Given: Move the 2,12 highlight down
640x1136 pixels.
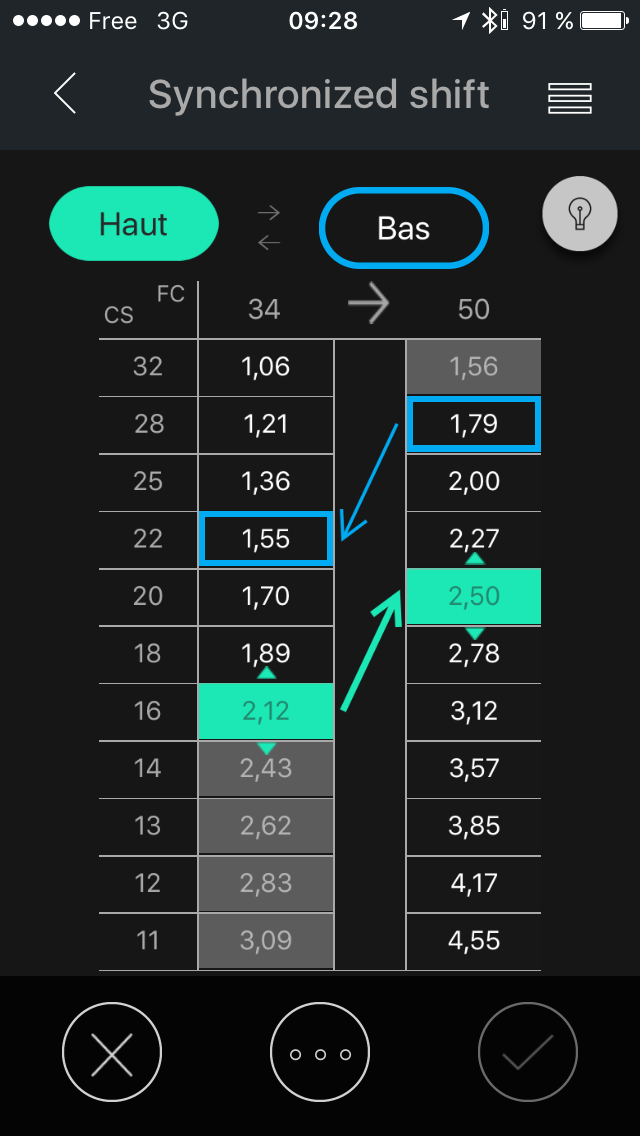Looking at the screenshot, I should coord(267,748).
